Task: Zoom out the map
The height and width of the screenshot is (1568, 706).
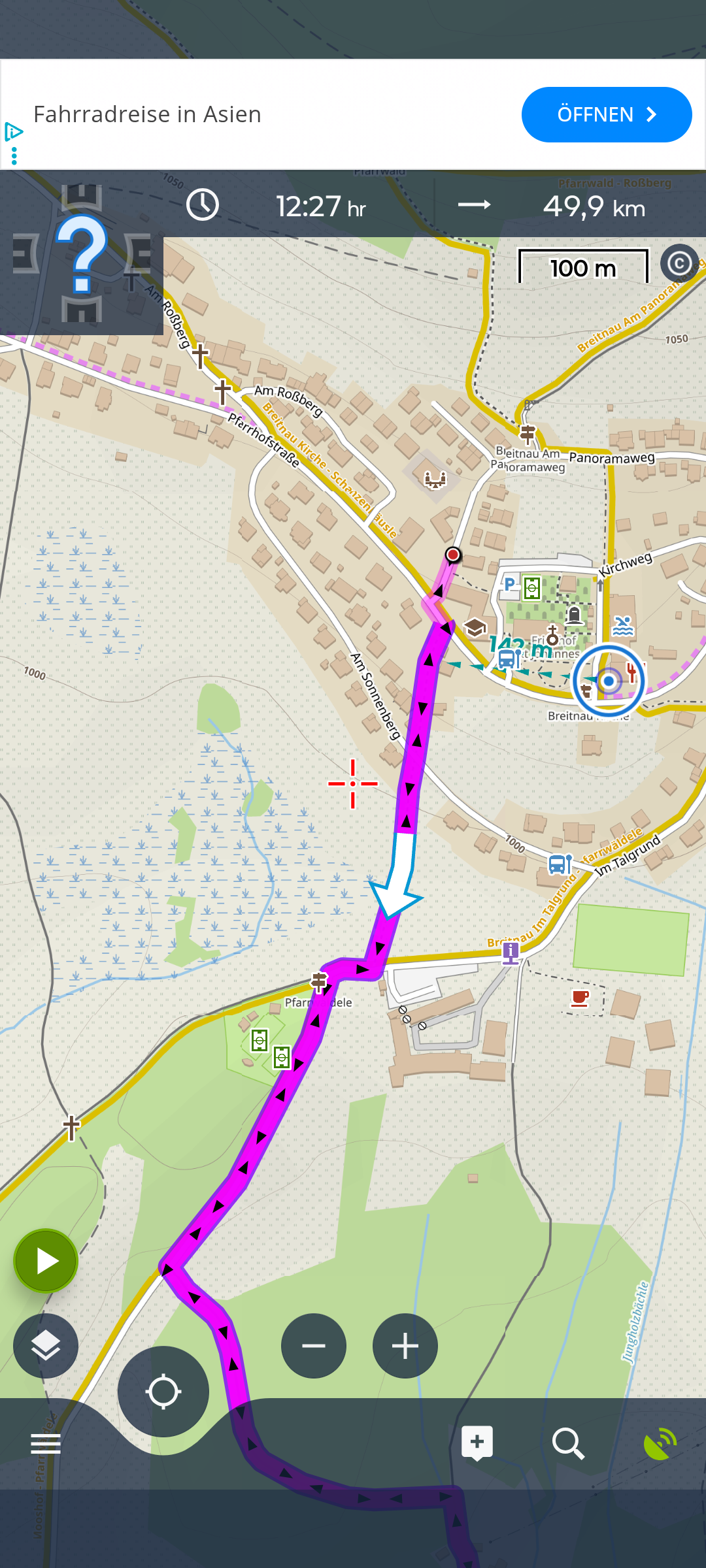Action: pos(314,1345)
